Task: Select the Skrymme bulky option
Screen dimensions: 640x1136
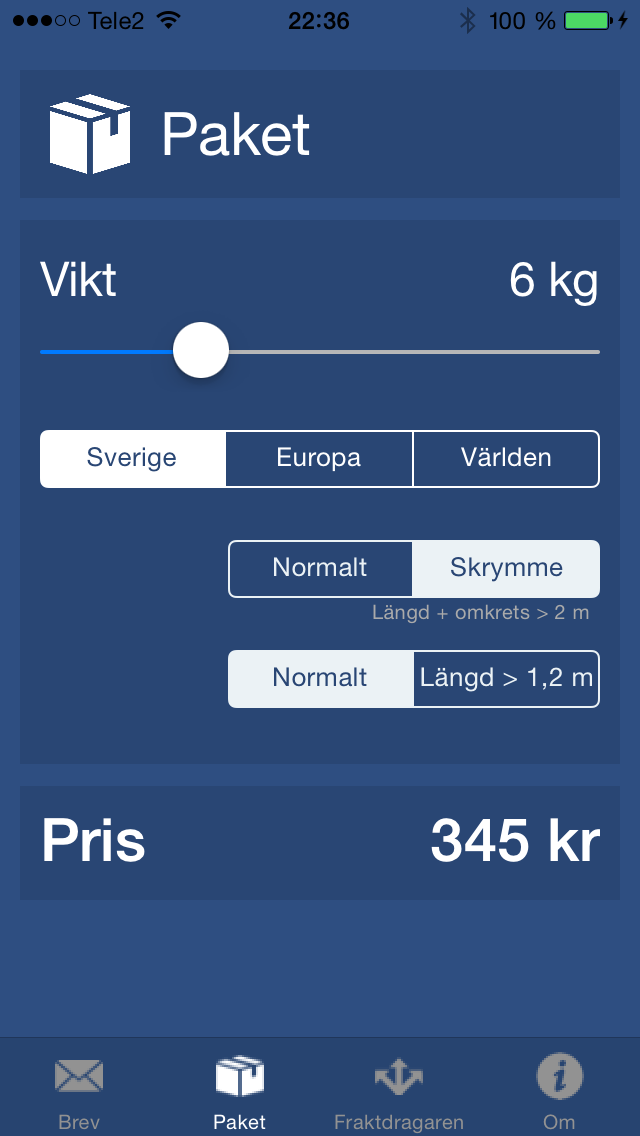Action: pyautogui.click(x=506, y=568)
